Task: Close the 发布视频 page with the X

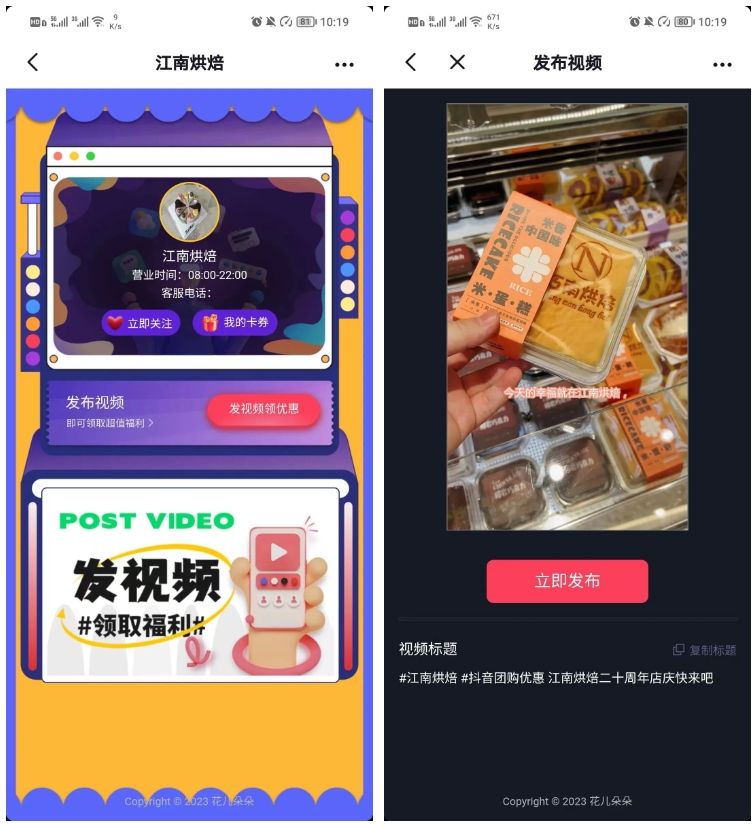Action: tap(457, 63)
